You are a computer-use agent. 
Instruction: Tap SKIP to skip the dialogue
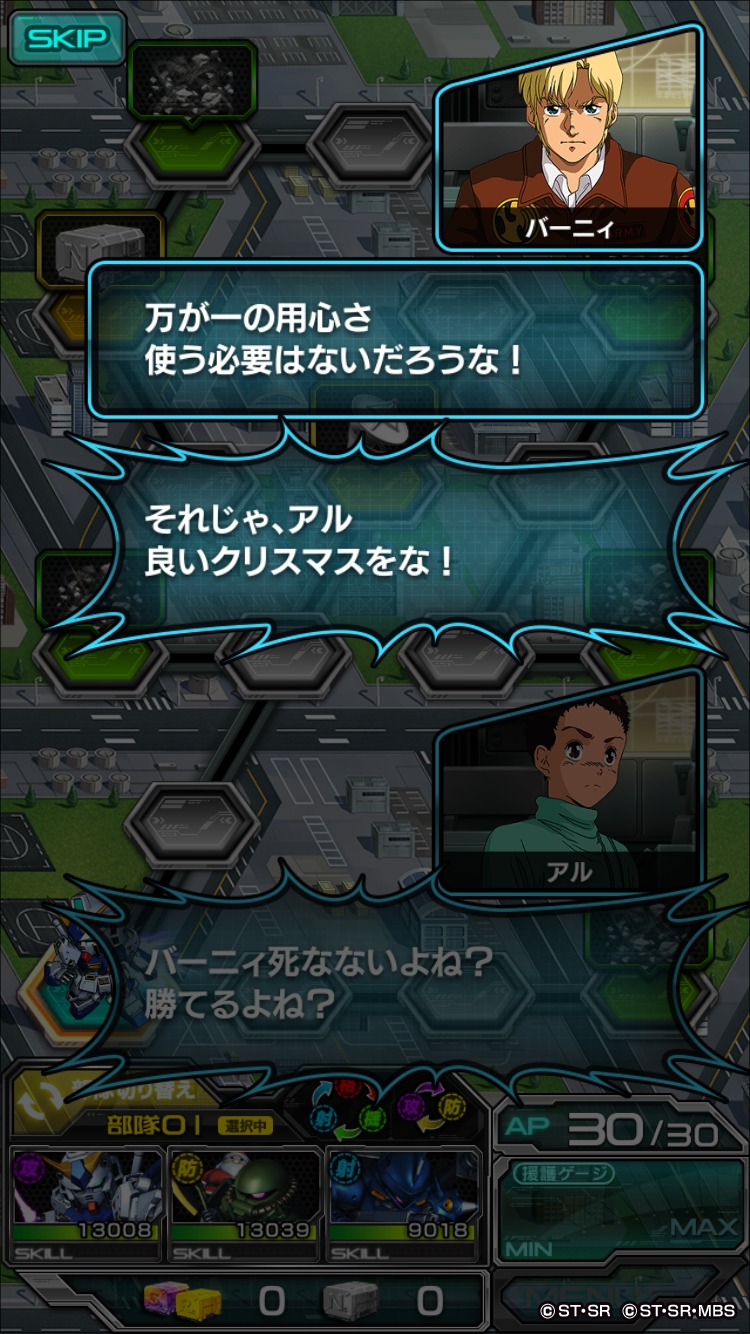pos(67,39)
